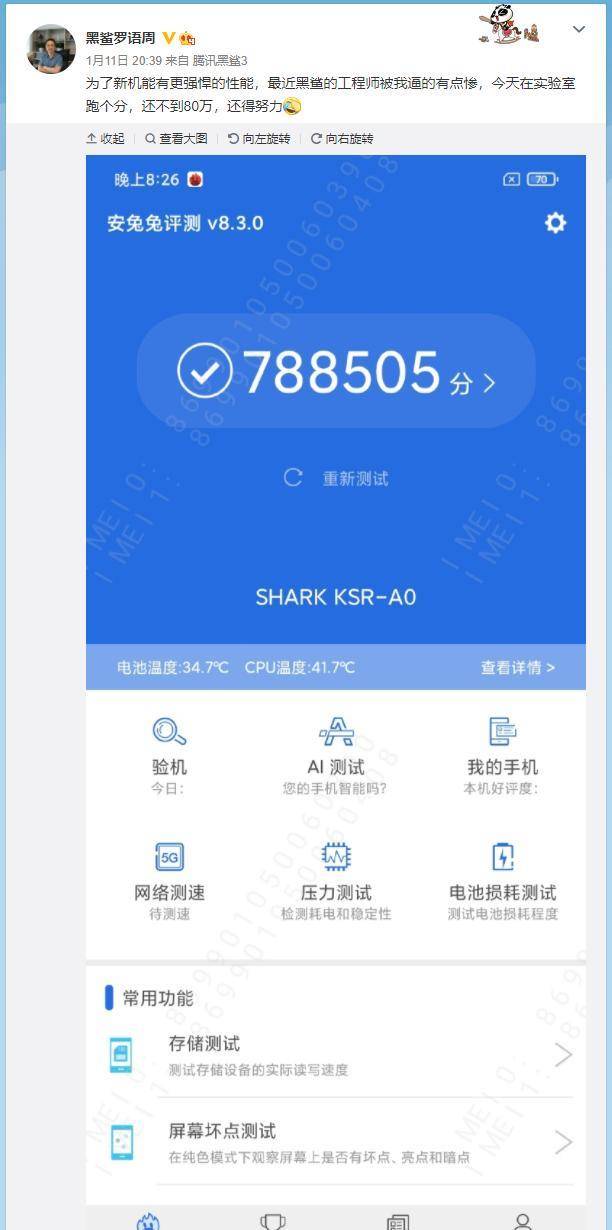The height and width of the screenshot is (1230, 612).
Task: Tap the username 黑鲨罗语周
Action: pos(120,38)
